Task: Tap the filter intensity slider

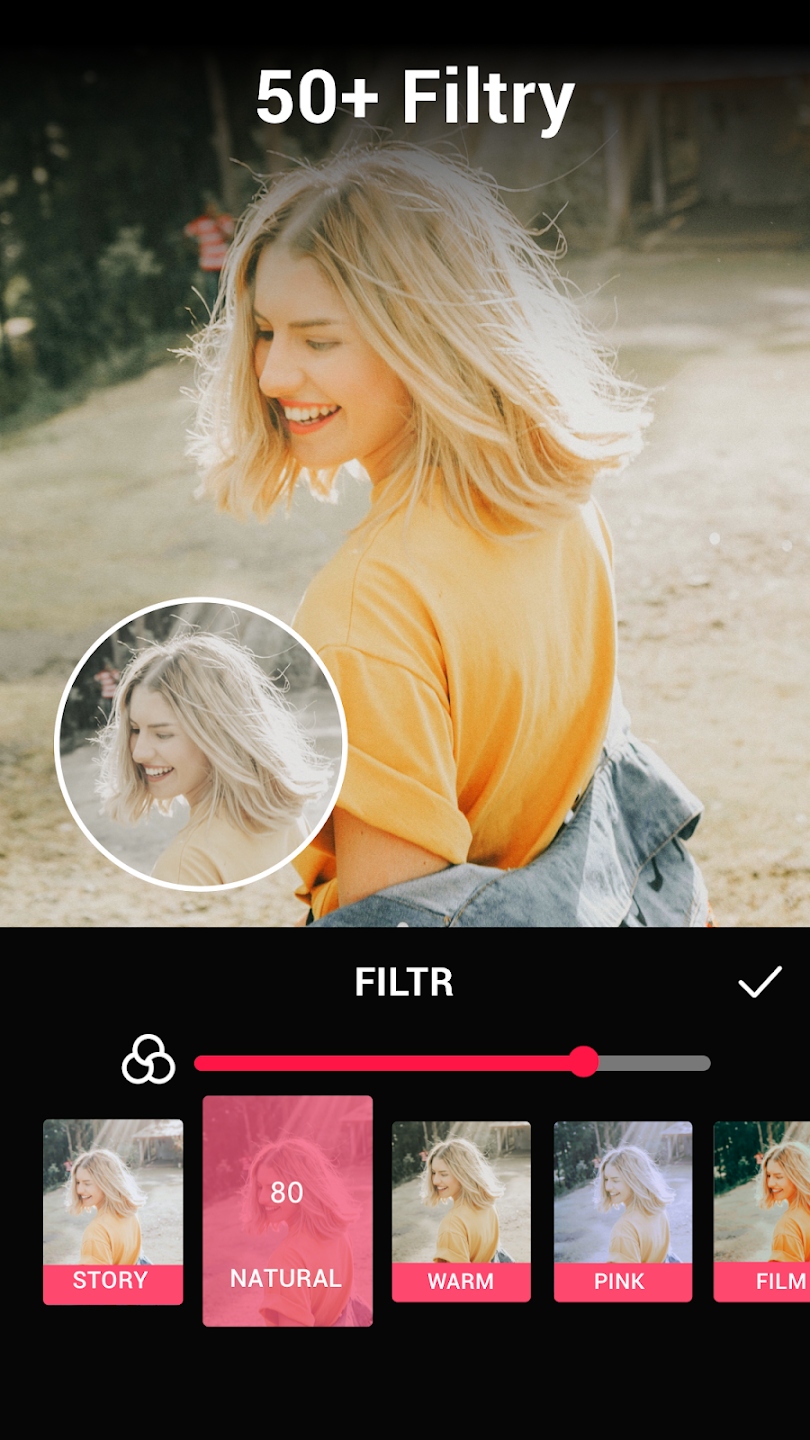Action: coord(452,1063)
